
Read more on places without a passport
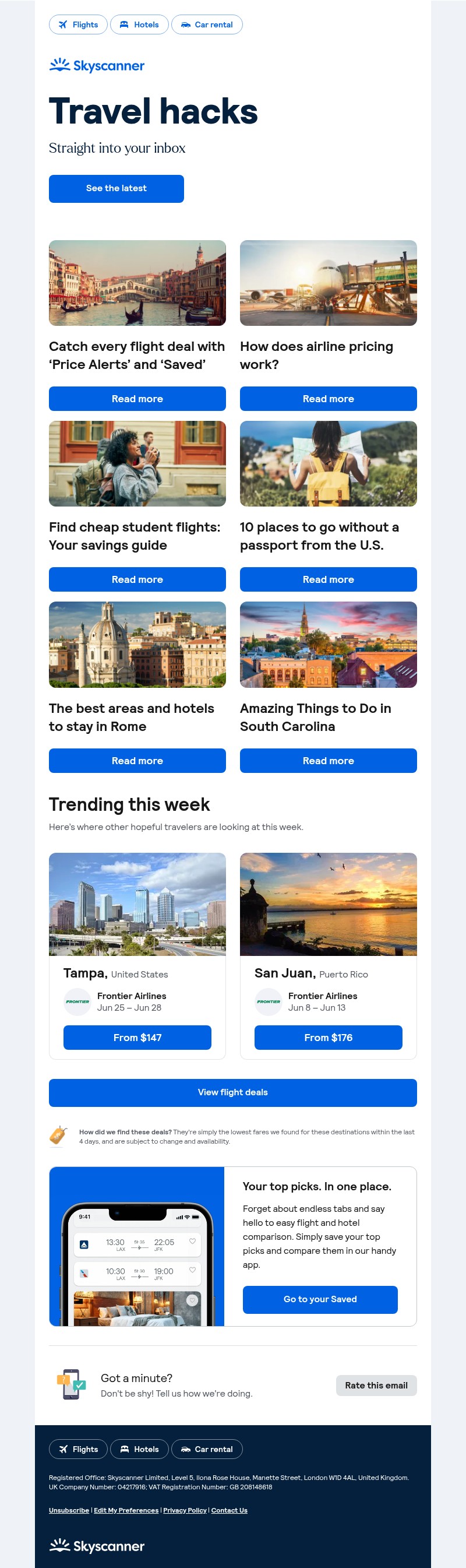click(328, 579)
